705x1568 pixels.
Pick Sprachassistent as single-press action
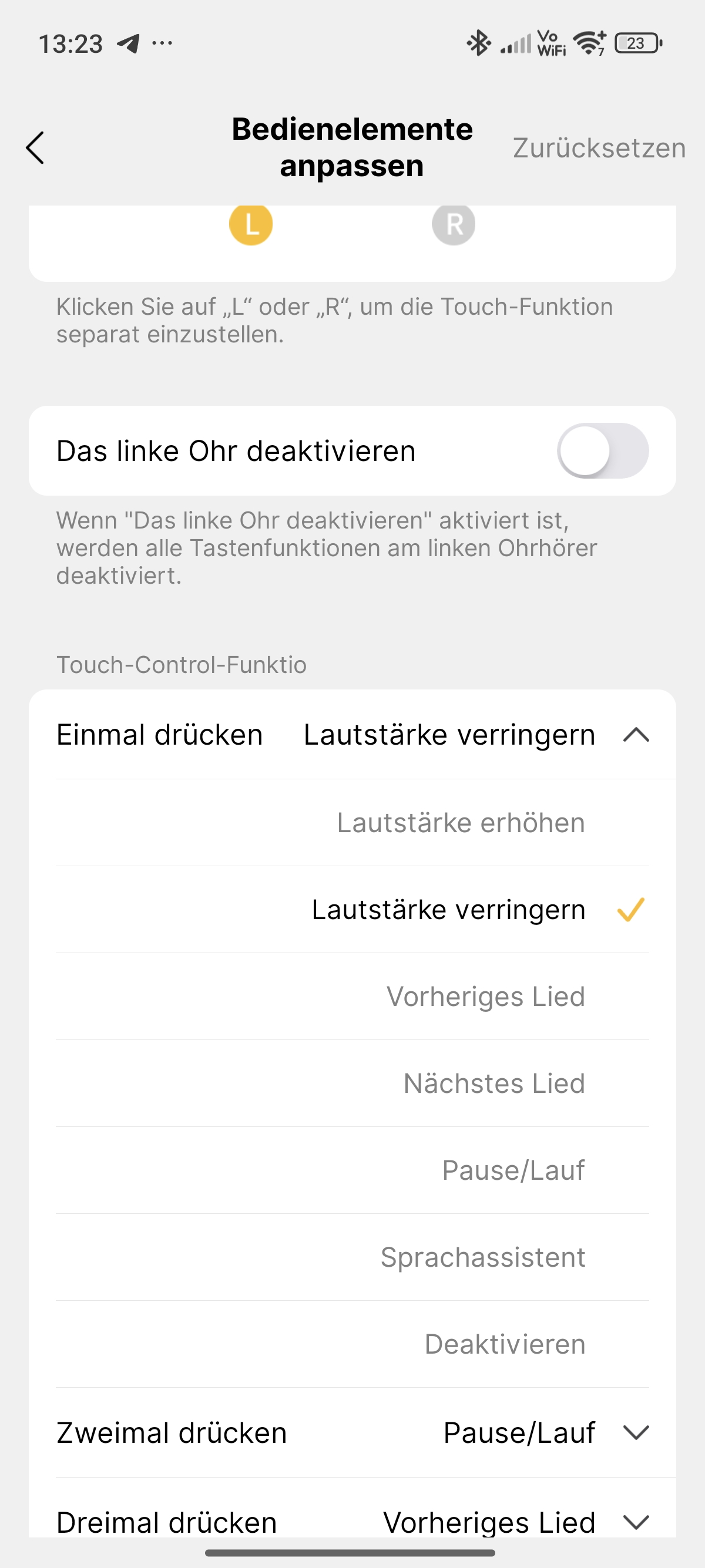pos(352,1257)
